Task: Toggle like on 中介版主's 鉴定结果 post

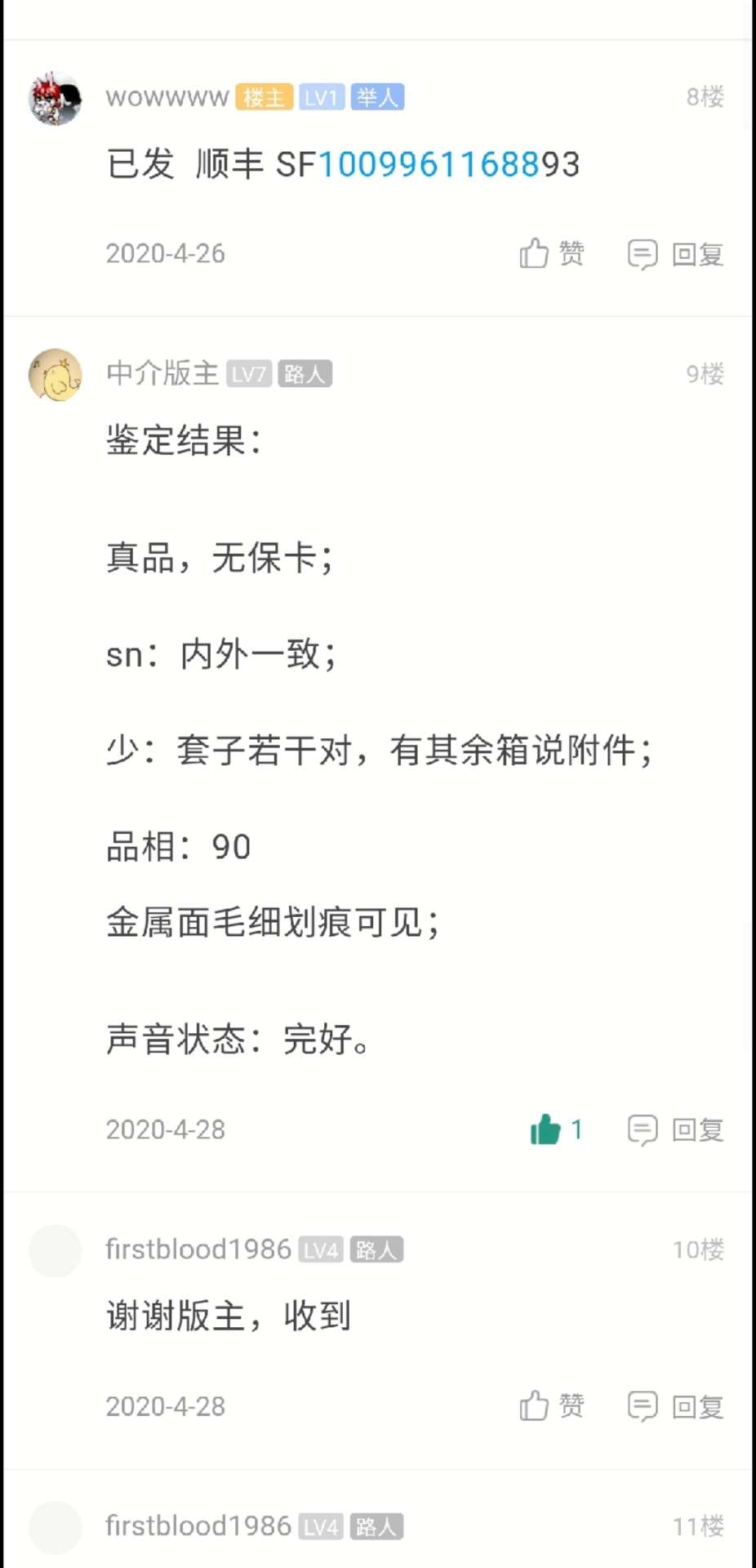Action: (x=555, y=1130)
